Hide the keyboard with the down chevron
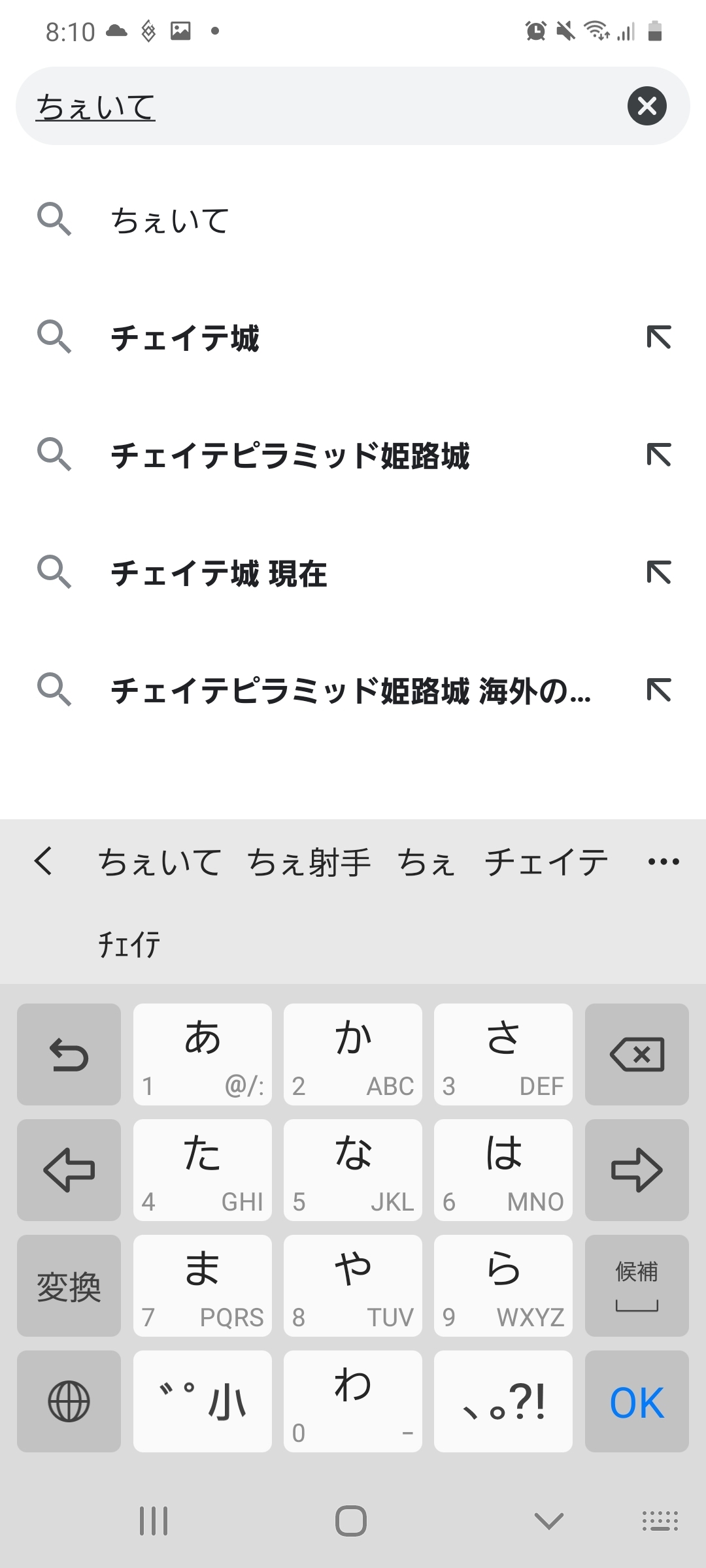Image resolution: width=706 pixels, height=1568 pixels. (548, 1520)
